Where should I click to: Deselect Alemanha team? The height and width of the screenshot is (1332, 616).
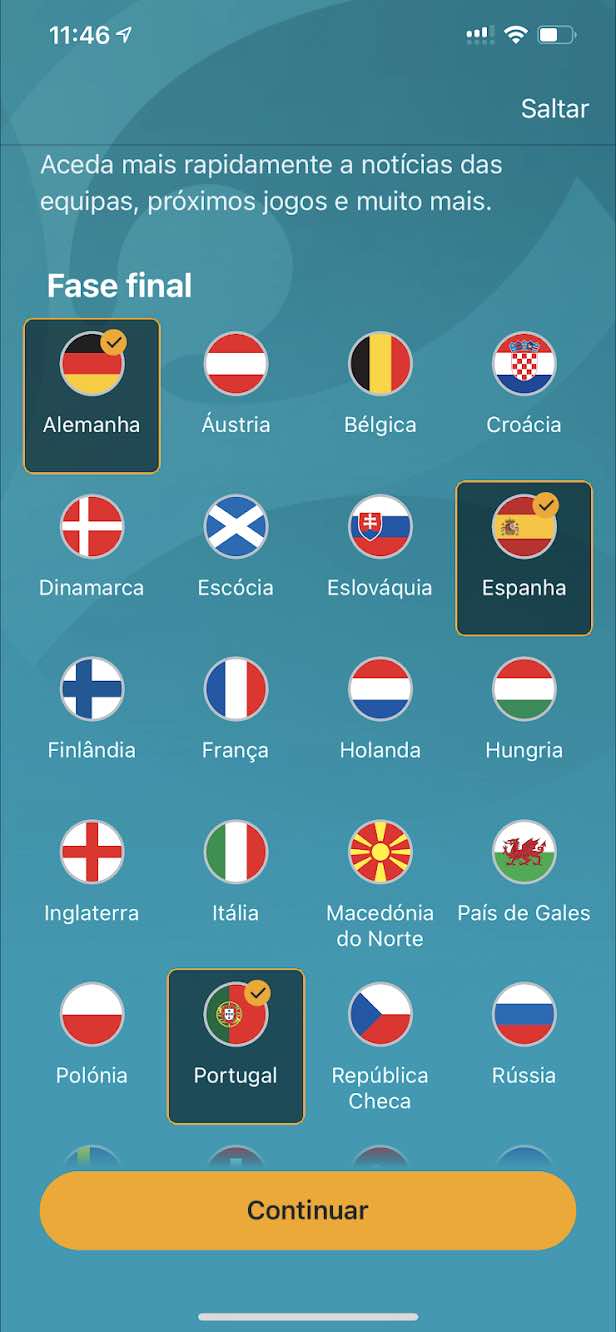[x=92, y=396]
